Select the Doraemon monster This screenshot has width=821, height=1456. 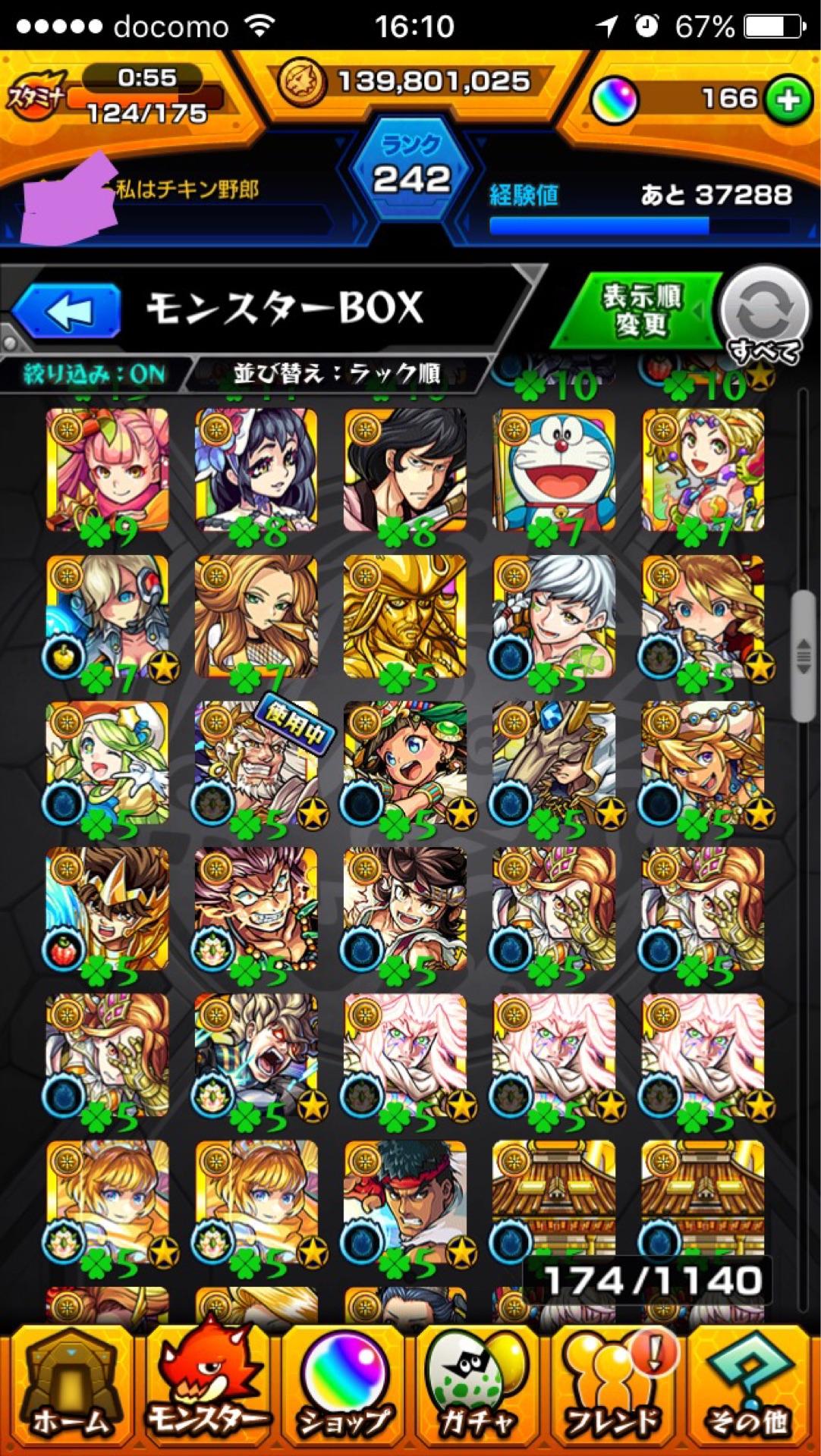(554, 470)
